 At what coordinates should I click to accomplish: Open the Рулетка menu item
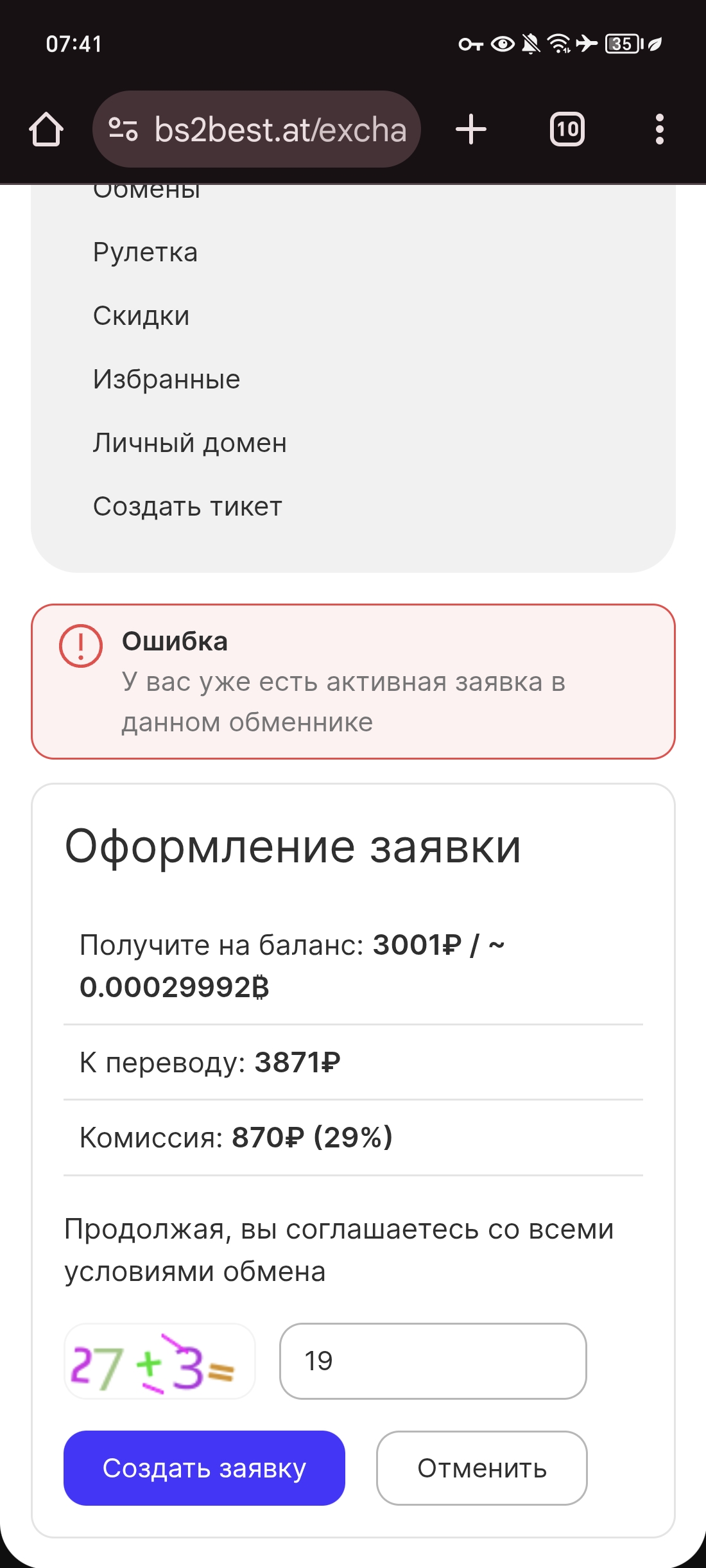(x=145, y=252)
